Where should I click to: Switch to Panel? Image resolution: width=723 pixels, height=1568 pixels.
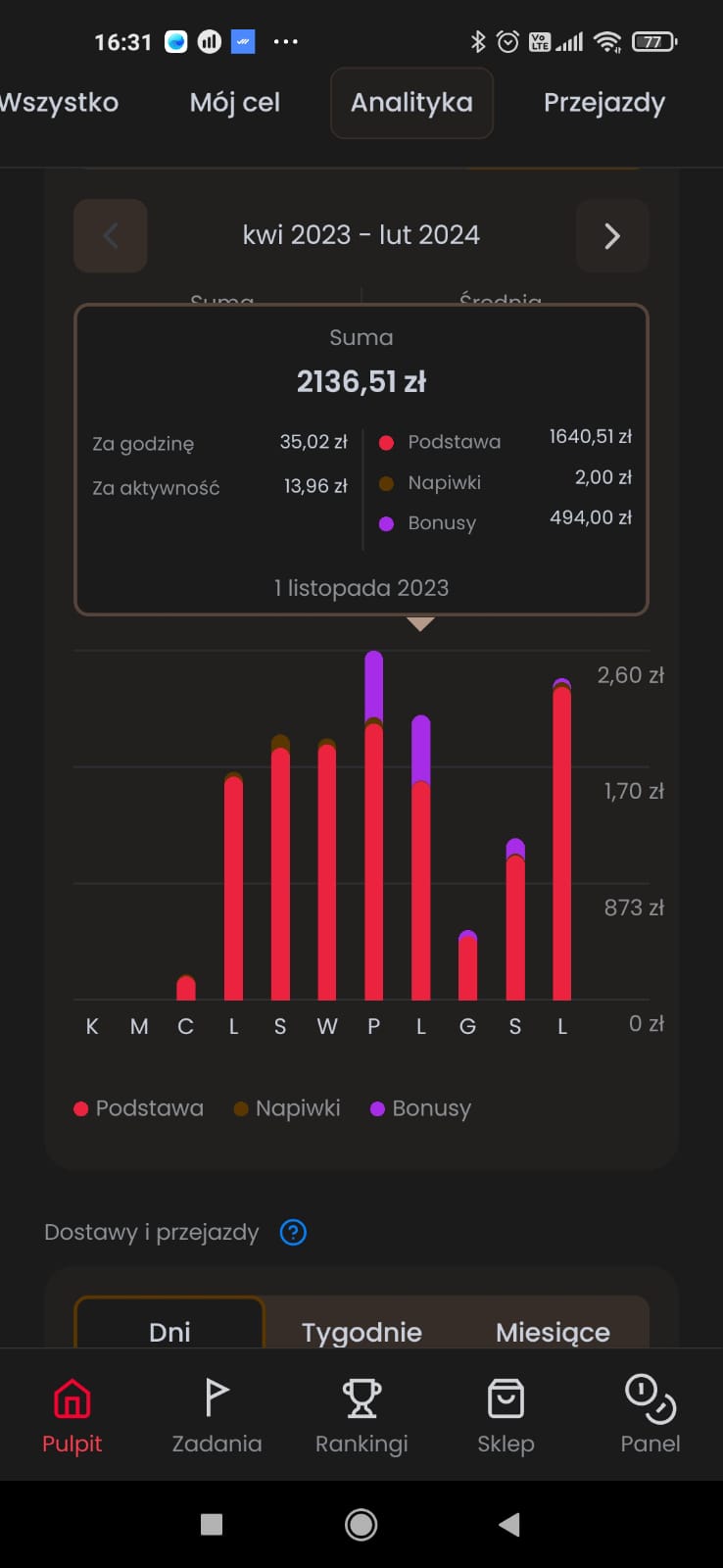(650, 1414)
